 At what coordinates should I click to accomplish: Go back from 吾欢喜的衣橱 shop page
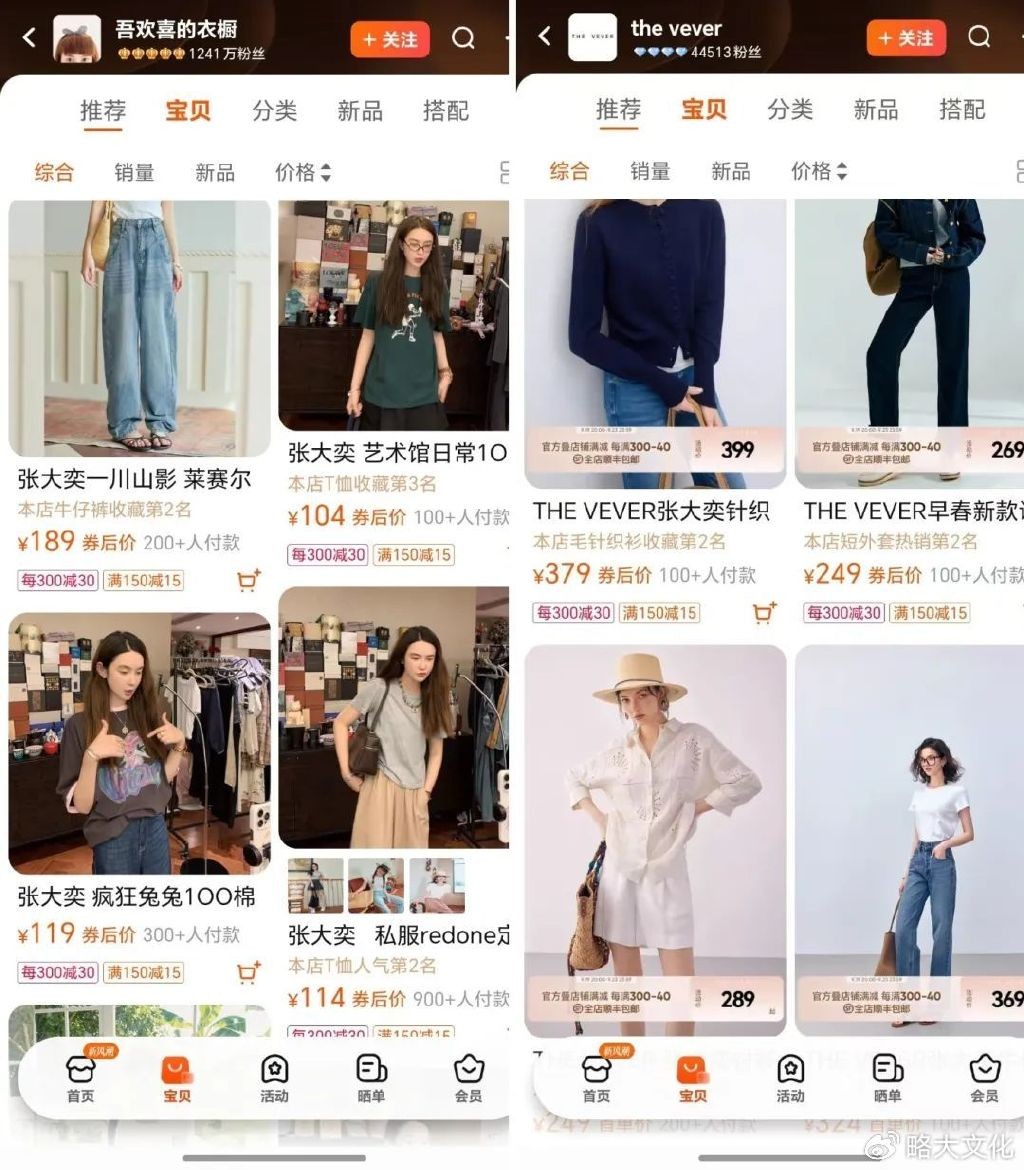29,38
